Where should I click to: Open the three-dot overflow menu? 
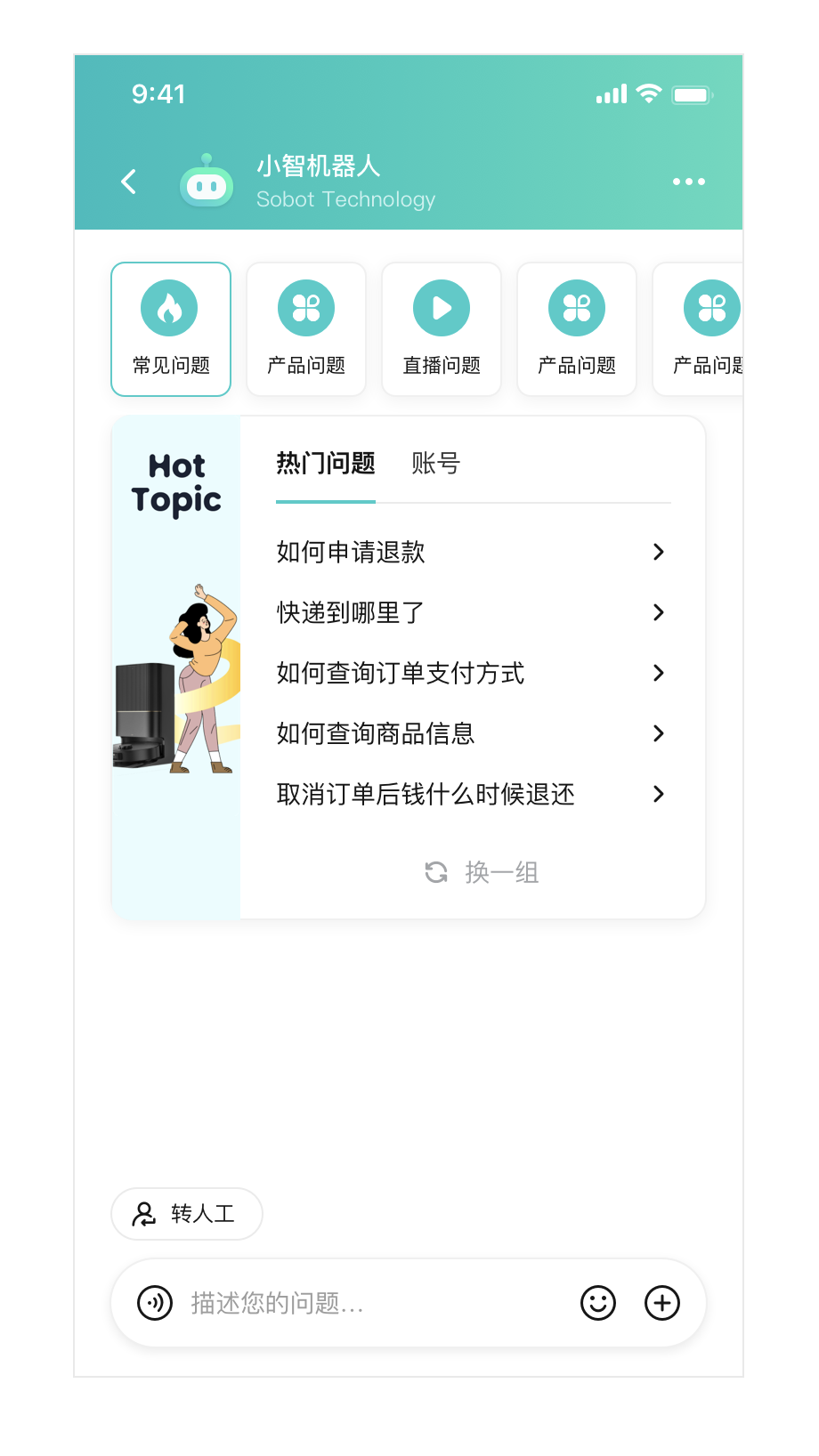pyautogui.click(x=688, y=182)
